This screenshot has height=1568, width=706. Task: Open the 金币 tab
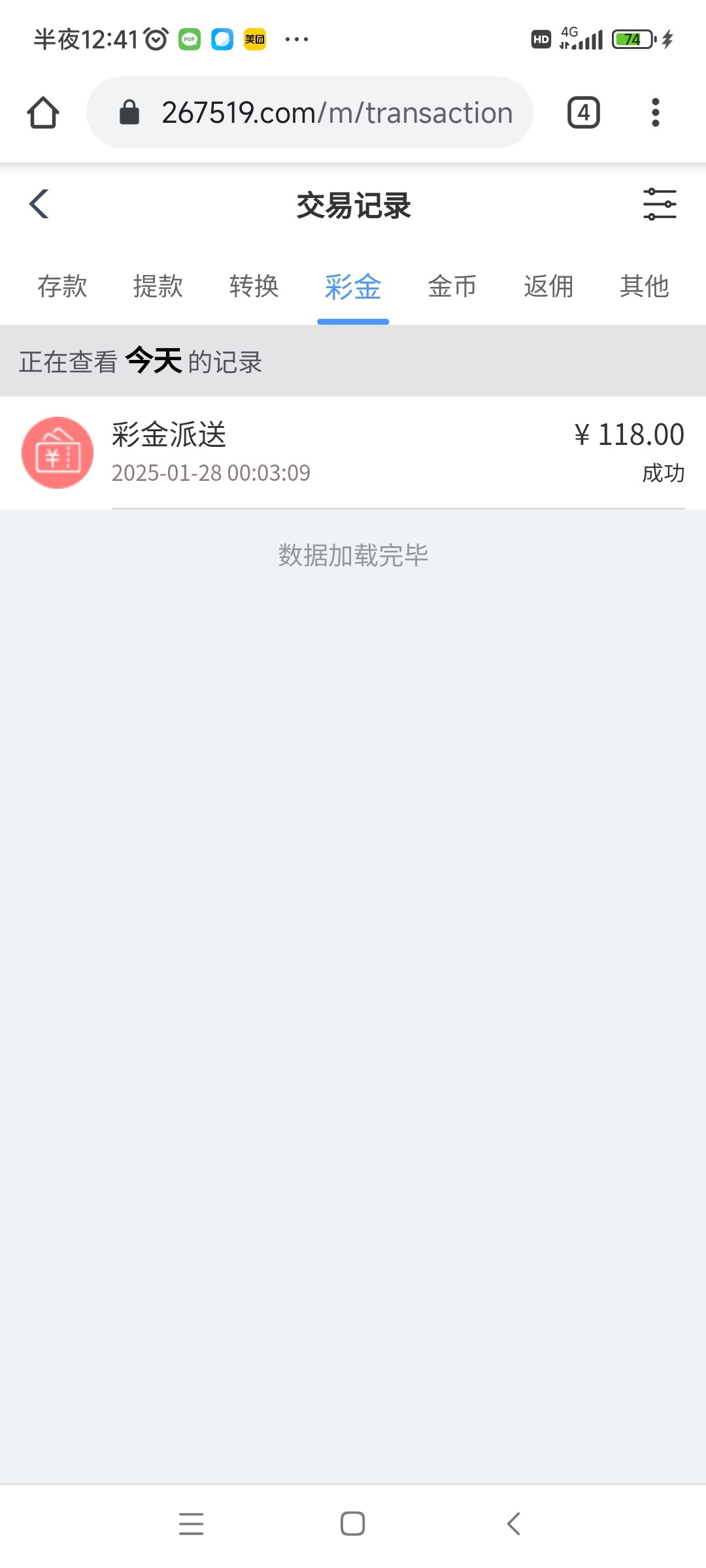click(452, 286)
